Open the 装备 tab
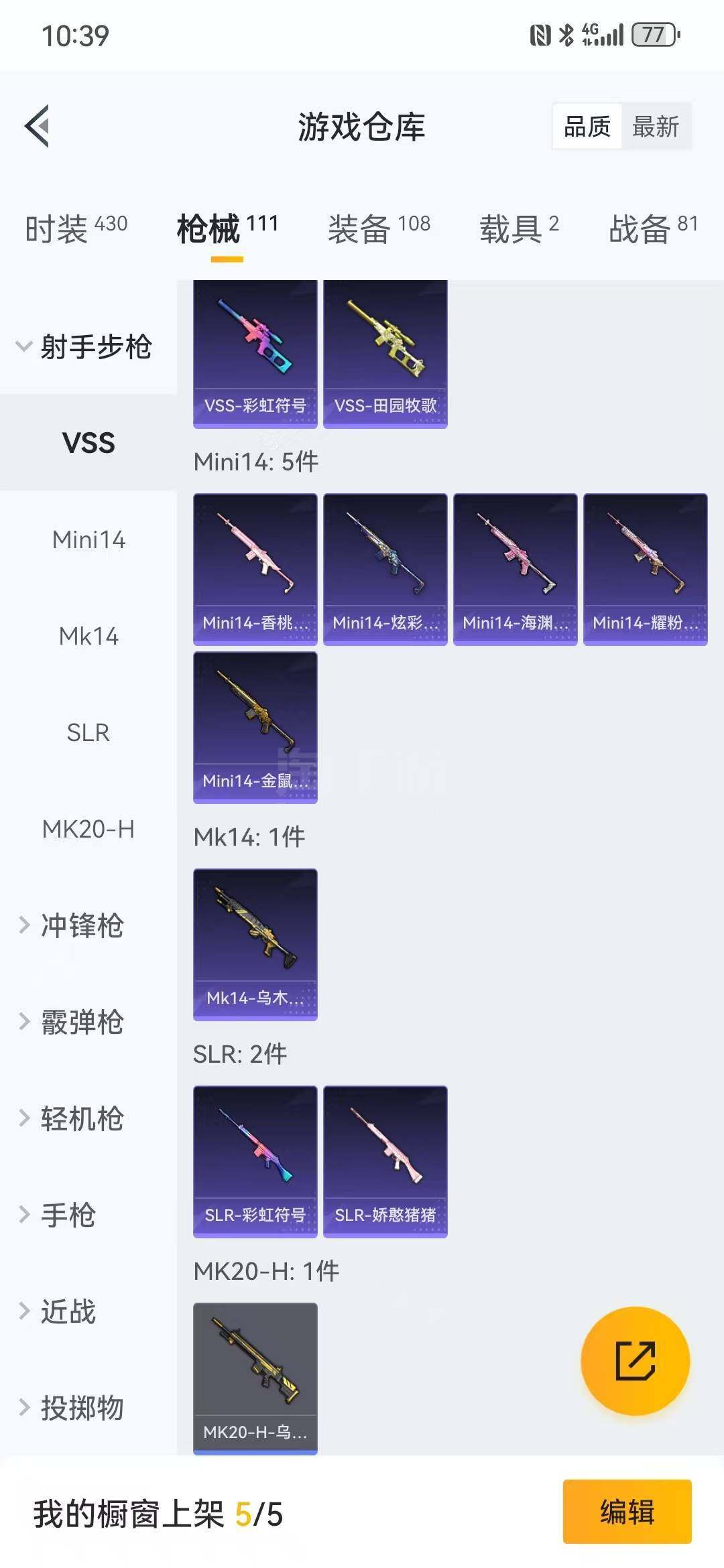 click(x=379, y=229)
